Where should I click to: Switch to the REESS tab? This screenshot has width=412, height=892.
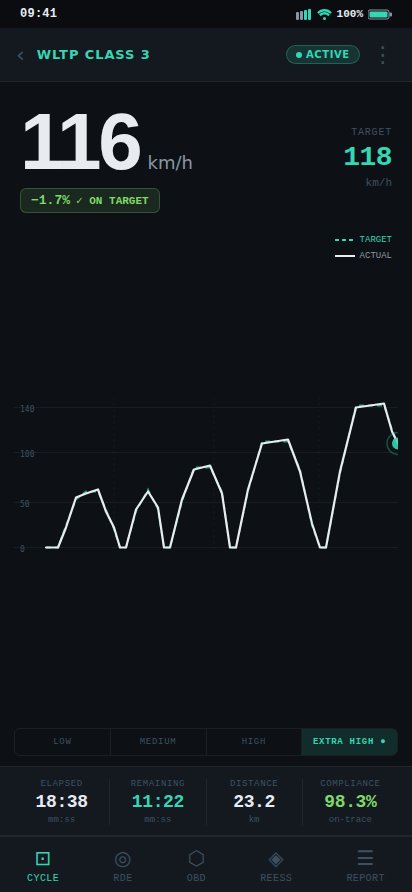(276, 866)
